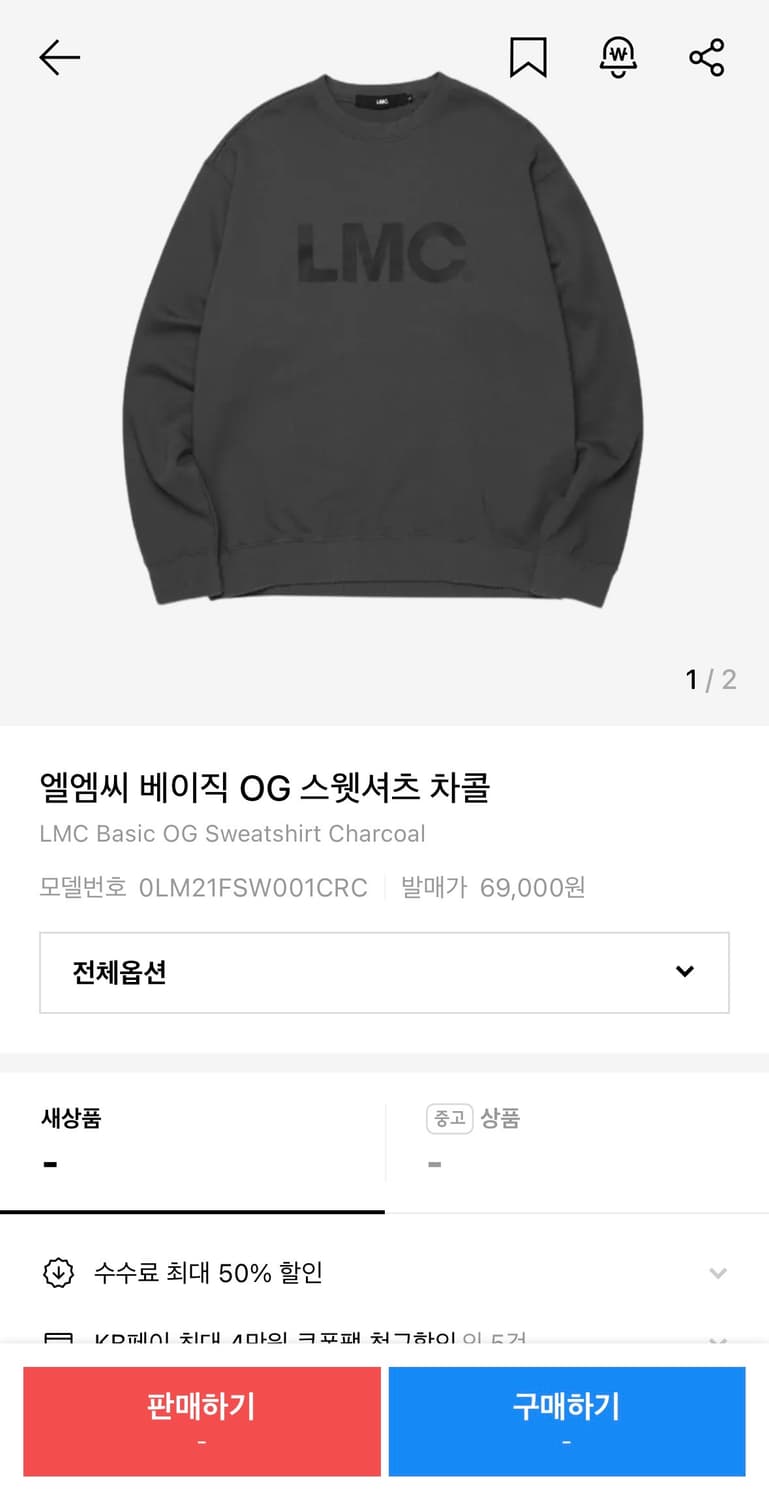The width and height of the screenshot is (769, 1500).
Task: Share this product page
Action: (x=705, y=57)
